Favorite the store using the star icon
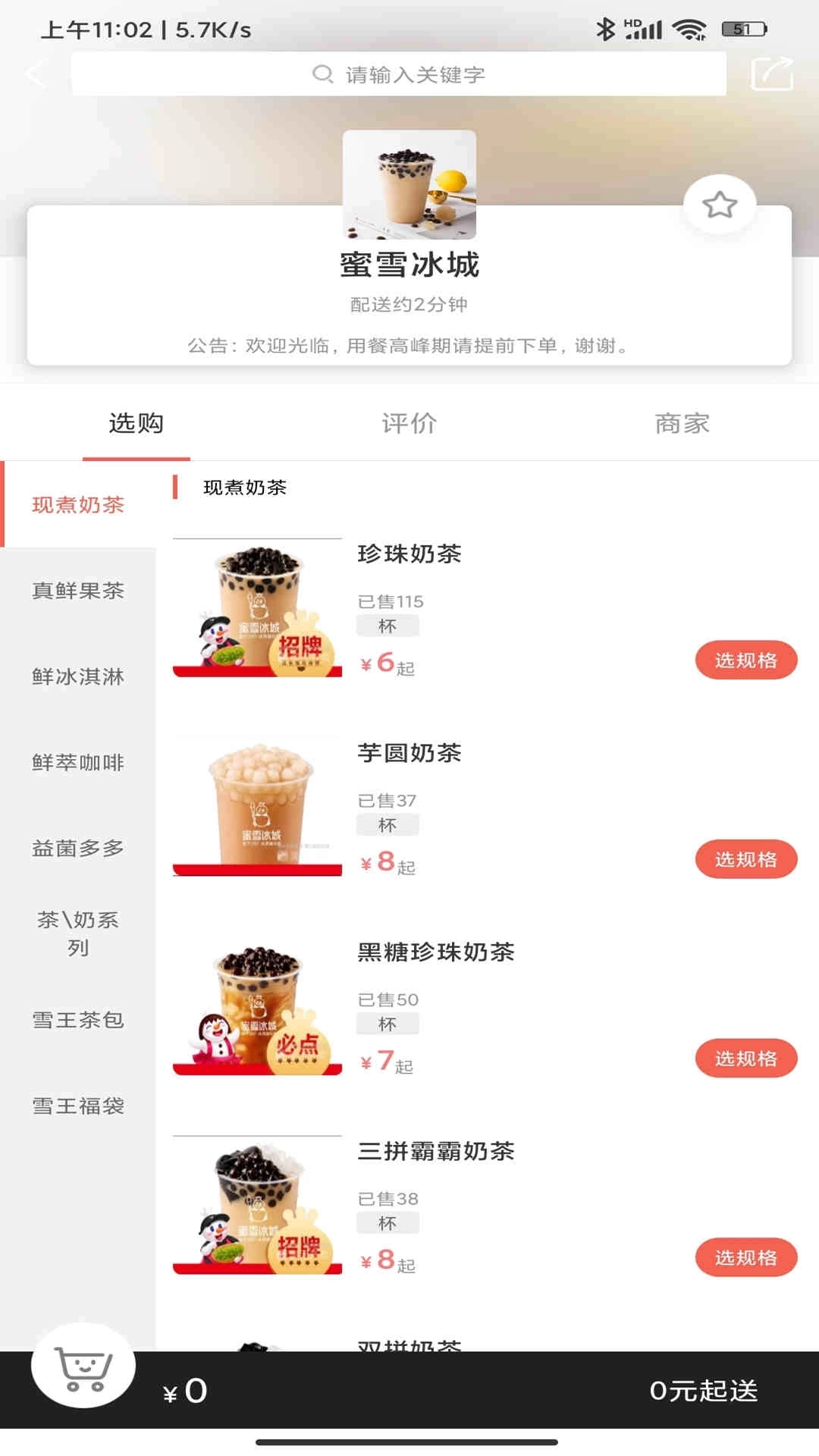The image size is (819, 1456). point(719,203)
